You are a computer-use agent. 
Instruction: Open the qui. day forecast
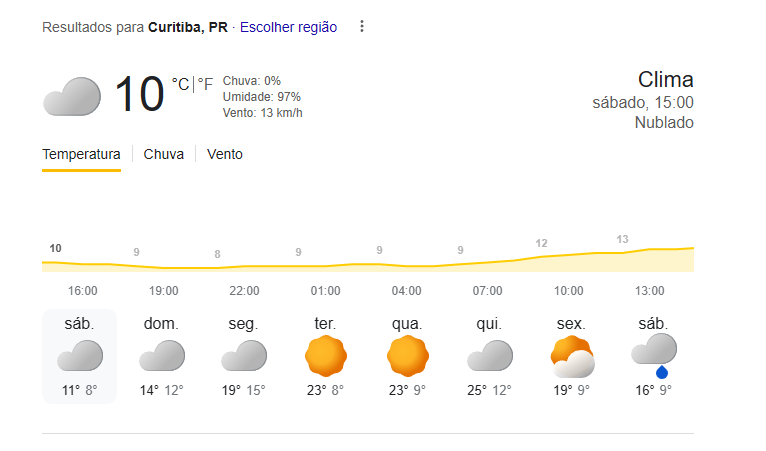[489, 356]
